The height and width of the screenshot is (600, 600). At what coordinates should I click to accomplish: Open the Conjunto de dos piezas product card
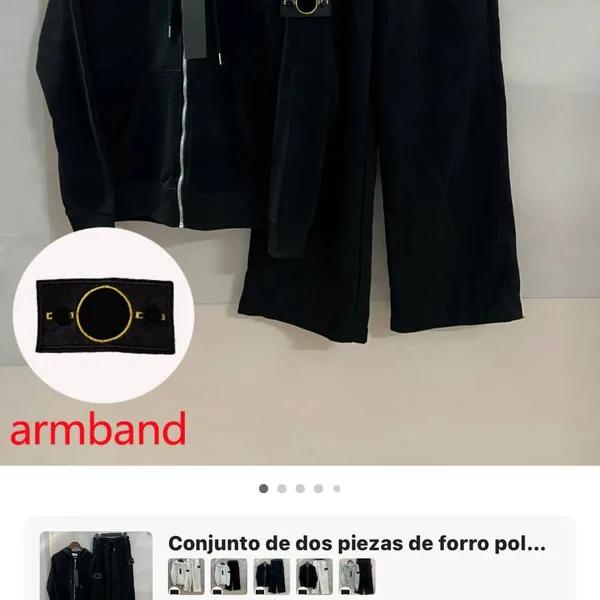click(358, 544)
